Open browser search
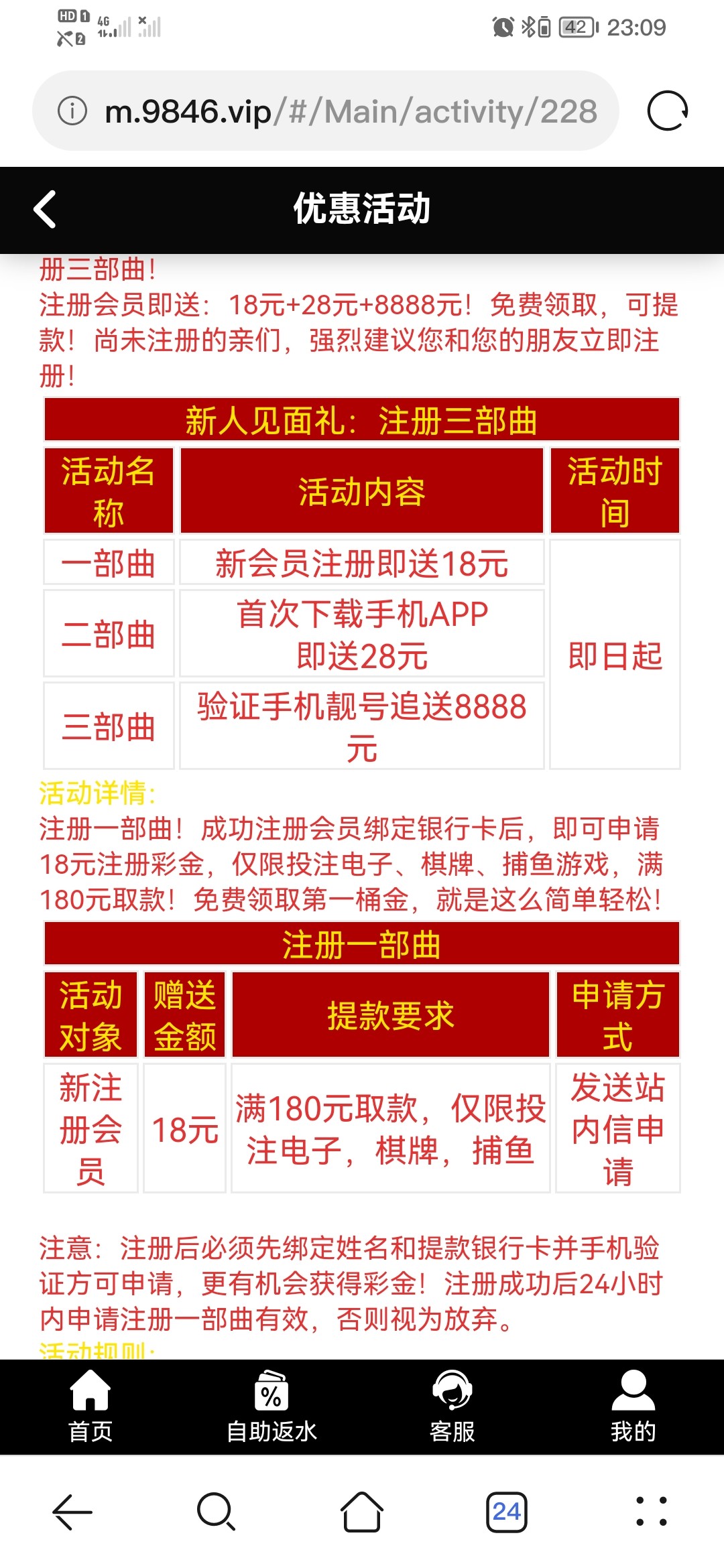Image resolution: width=724 pixels, height=1568 pixels. tap(216, 1512)
